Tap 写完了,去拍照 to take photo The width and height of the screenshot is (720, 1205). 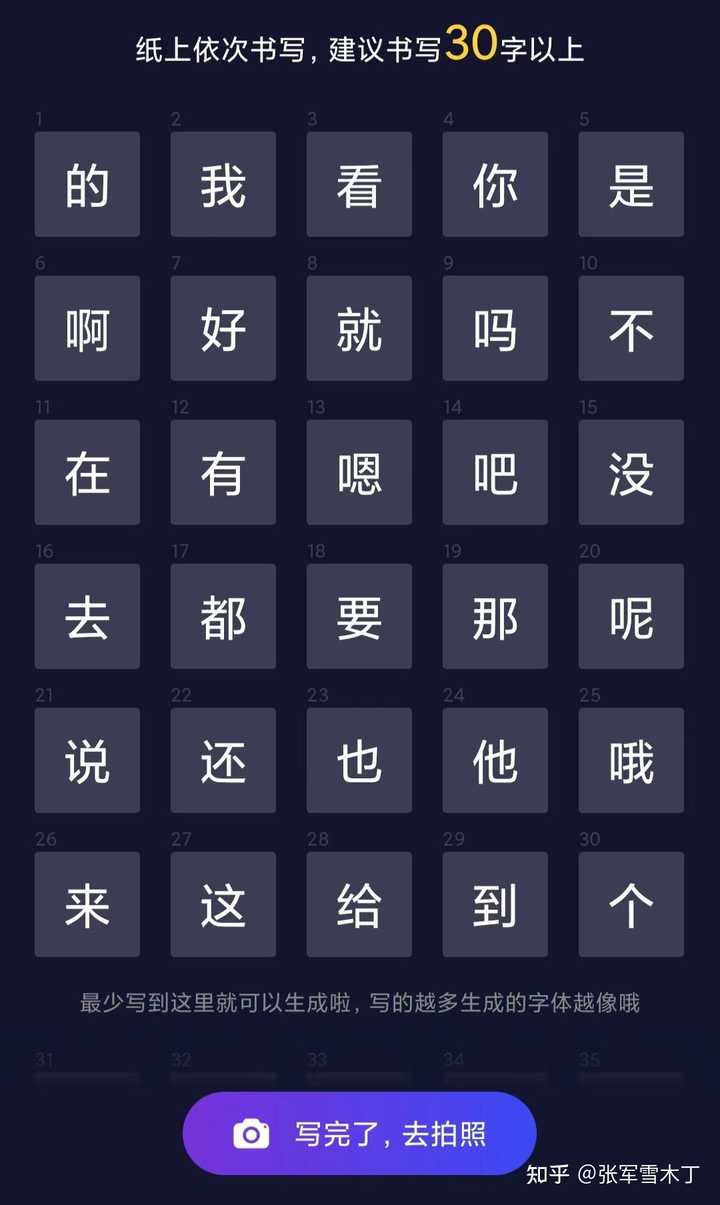[x=359, y=1133]
